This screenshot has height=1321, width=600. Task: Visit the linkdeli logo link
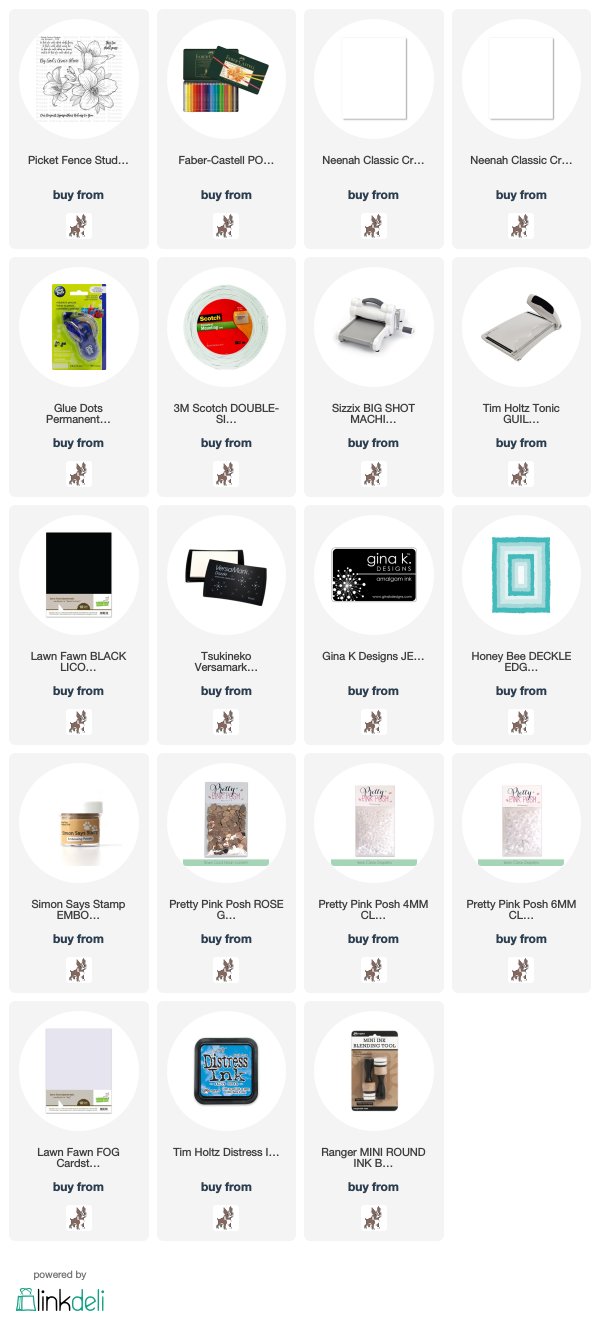coord(60,1299)
